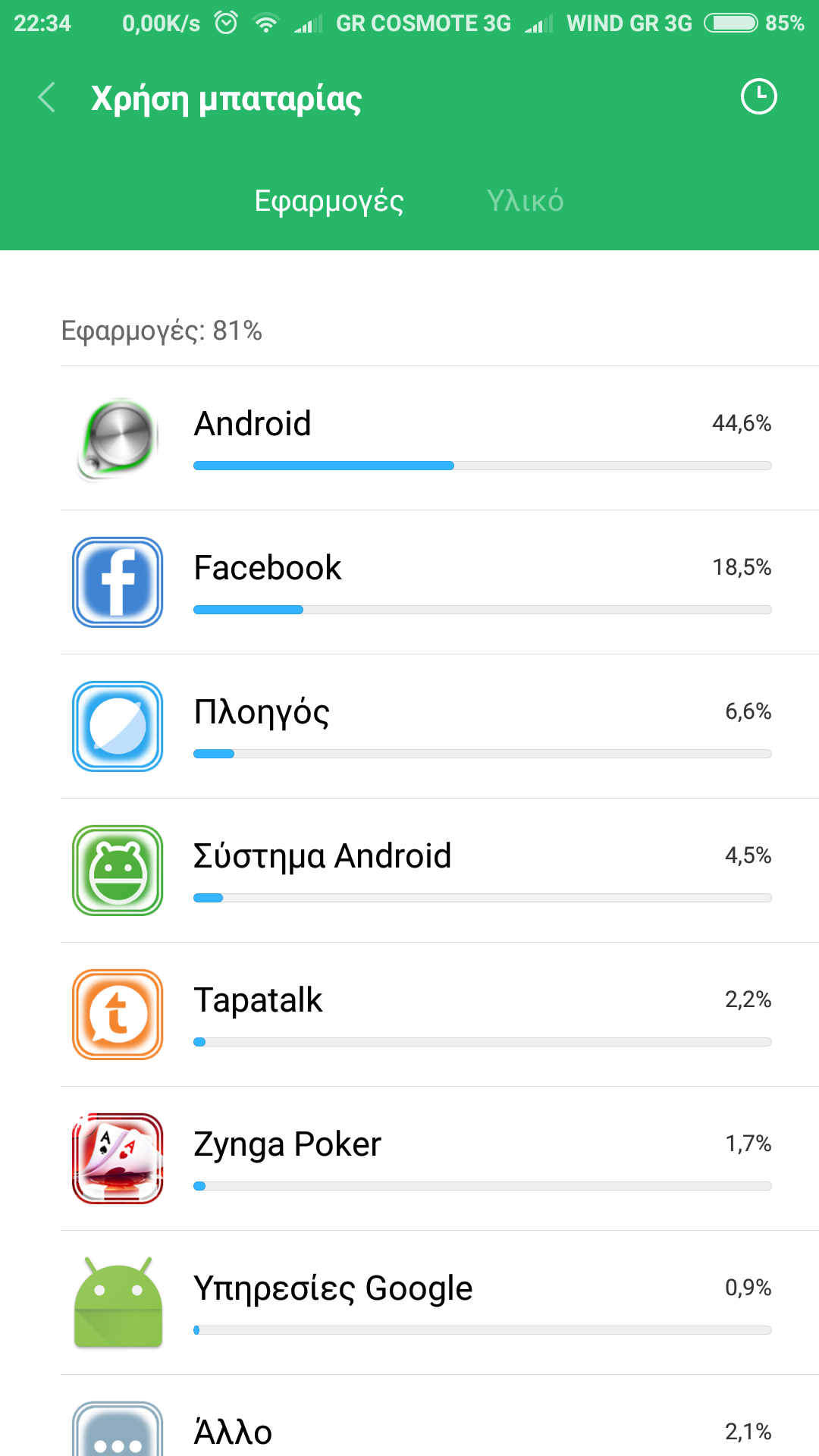
Task: Open Σύστημα Android usage details
Action: [x=440, y=871]
